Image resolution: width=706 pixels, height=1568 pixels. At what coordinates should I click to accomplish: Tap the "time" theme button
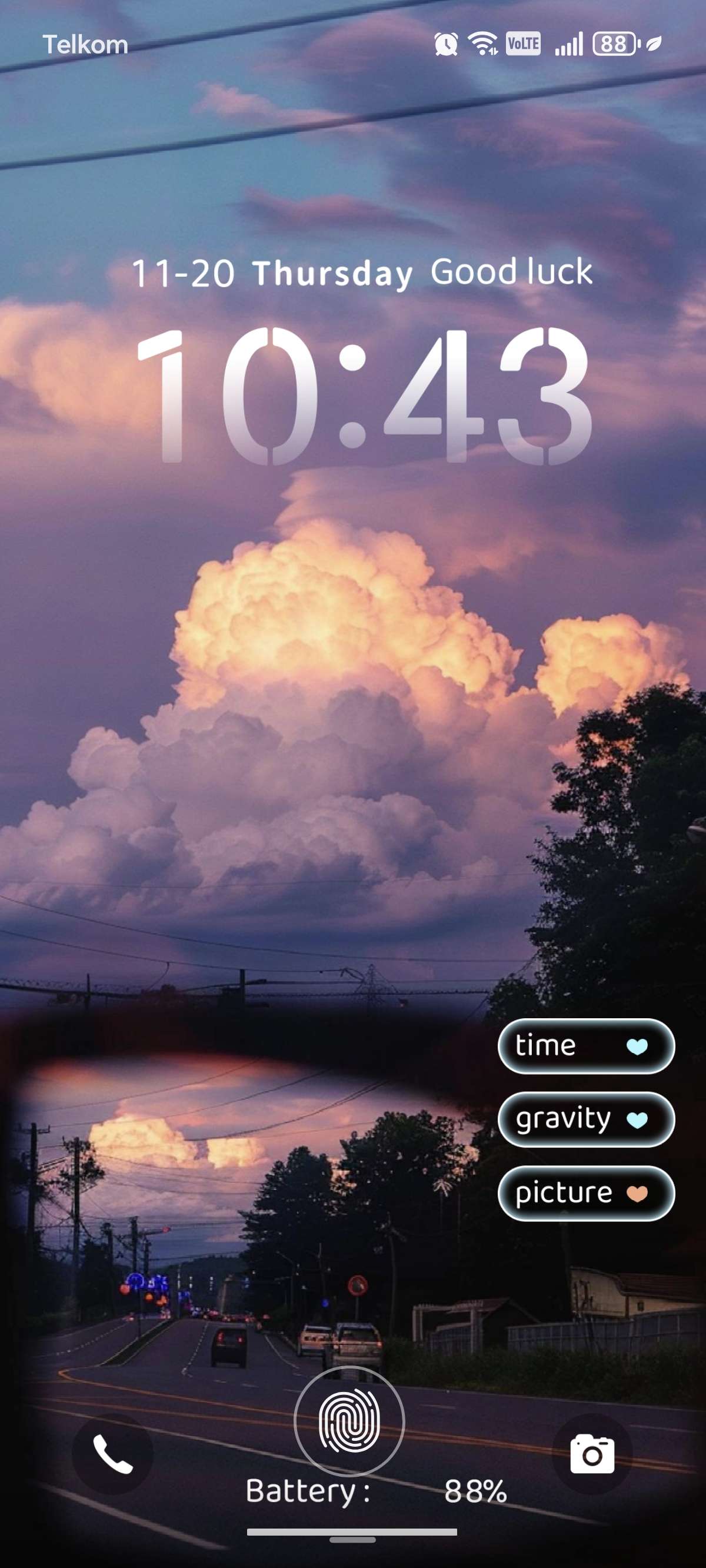tap(585, 1046)
